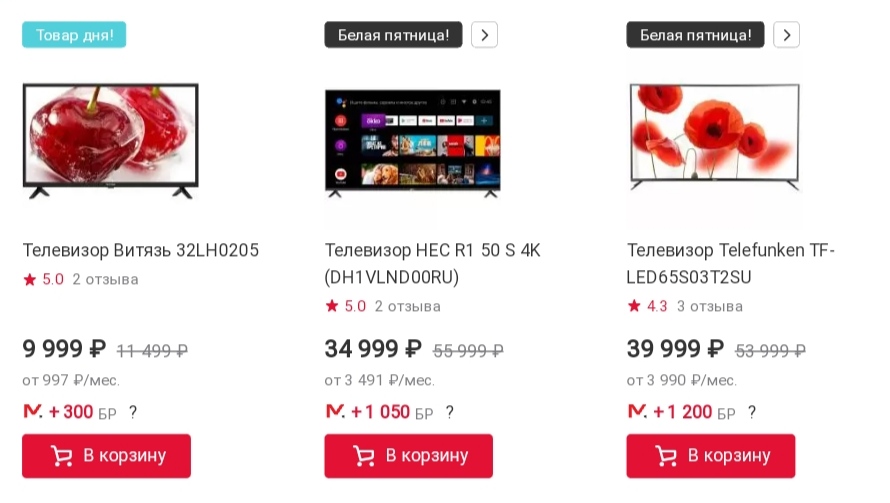Screen dimensions: 890x503
Task: View 3 reviews of Telefunken TV
Action: click(710, 307)
